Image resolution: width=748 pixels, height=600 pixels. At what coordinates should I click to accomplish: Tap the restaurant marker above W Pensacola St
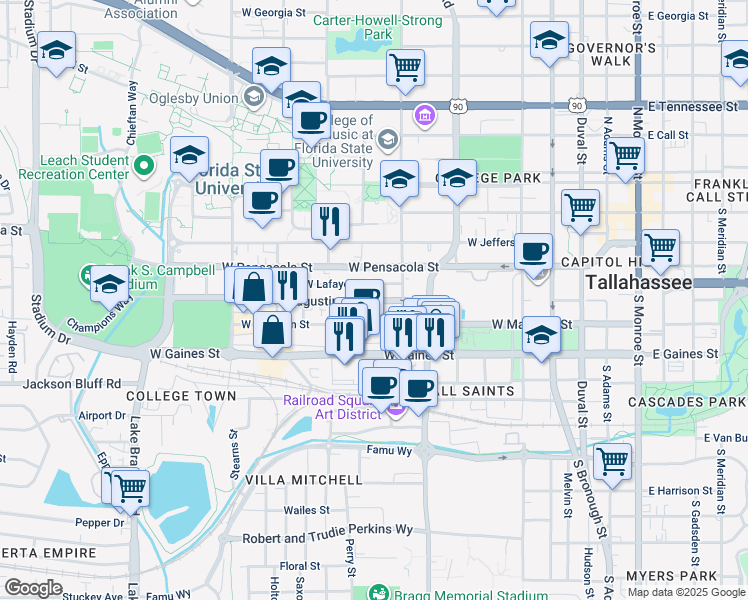(x=330, y=223)
